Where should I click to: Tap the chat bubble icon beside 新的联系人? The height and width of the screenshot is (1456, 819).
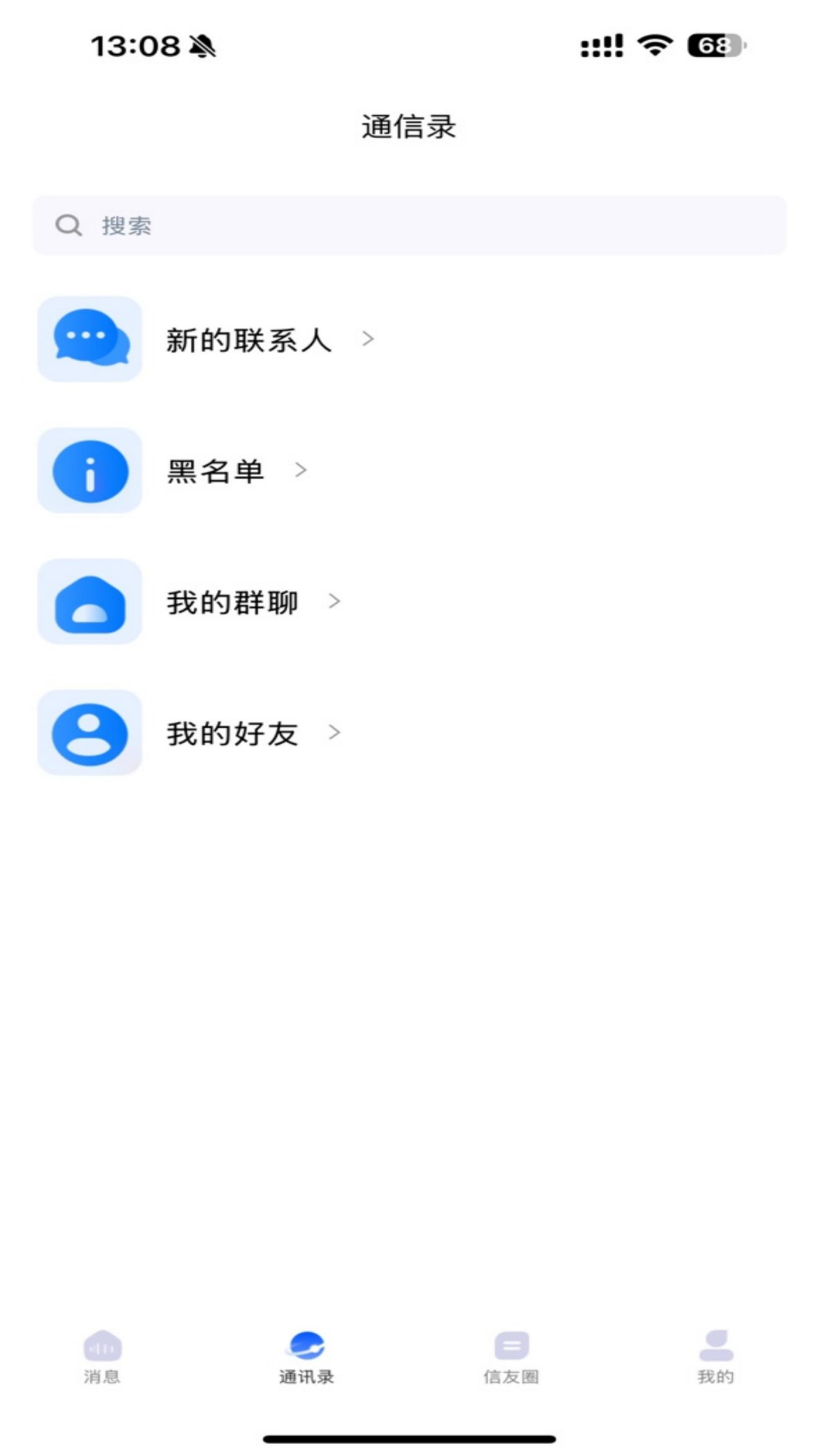tap(89, 339)
